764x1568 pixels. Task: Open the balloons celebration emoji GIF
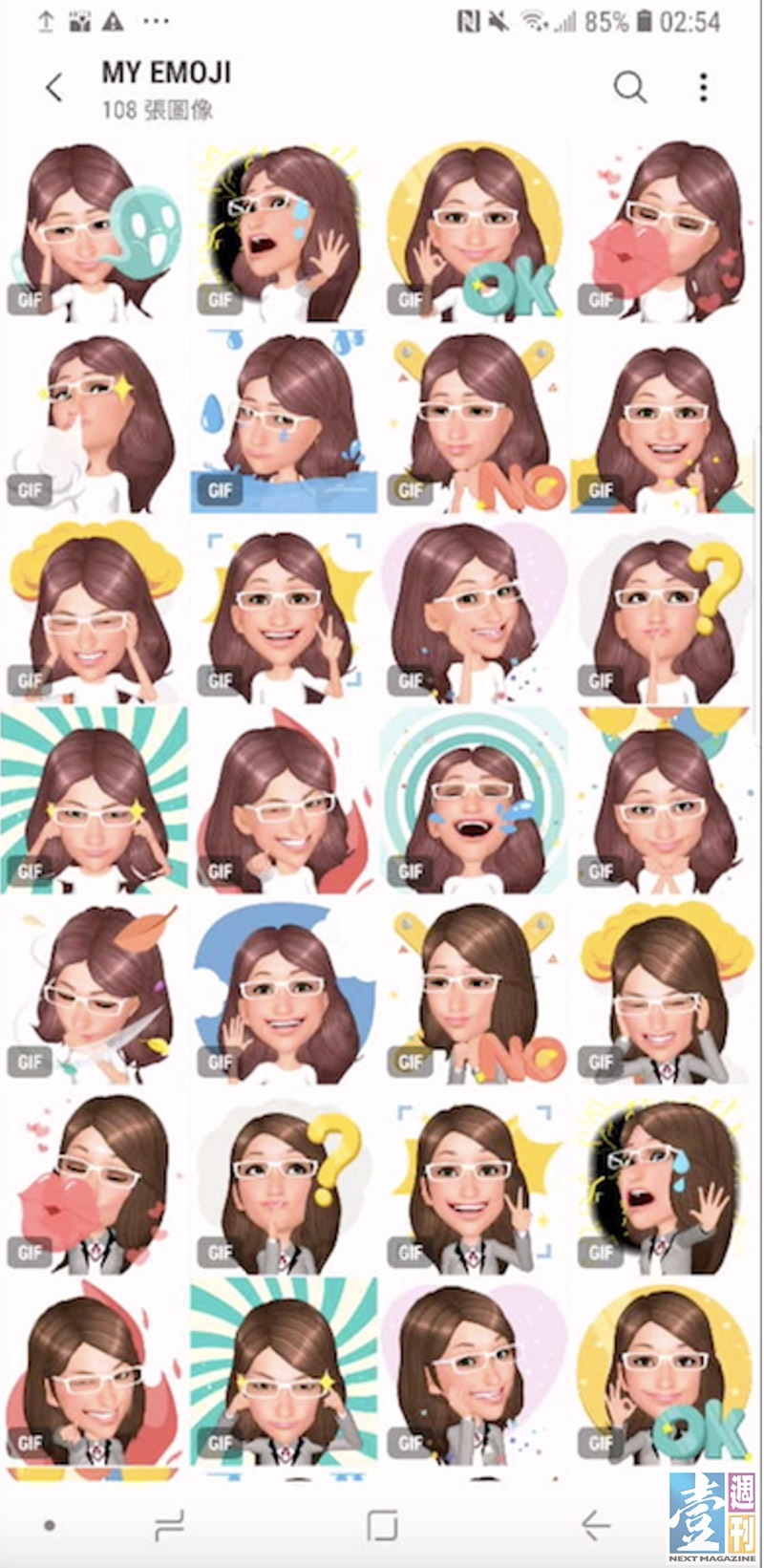pyautogui.click(x=666, y=801)
